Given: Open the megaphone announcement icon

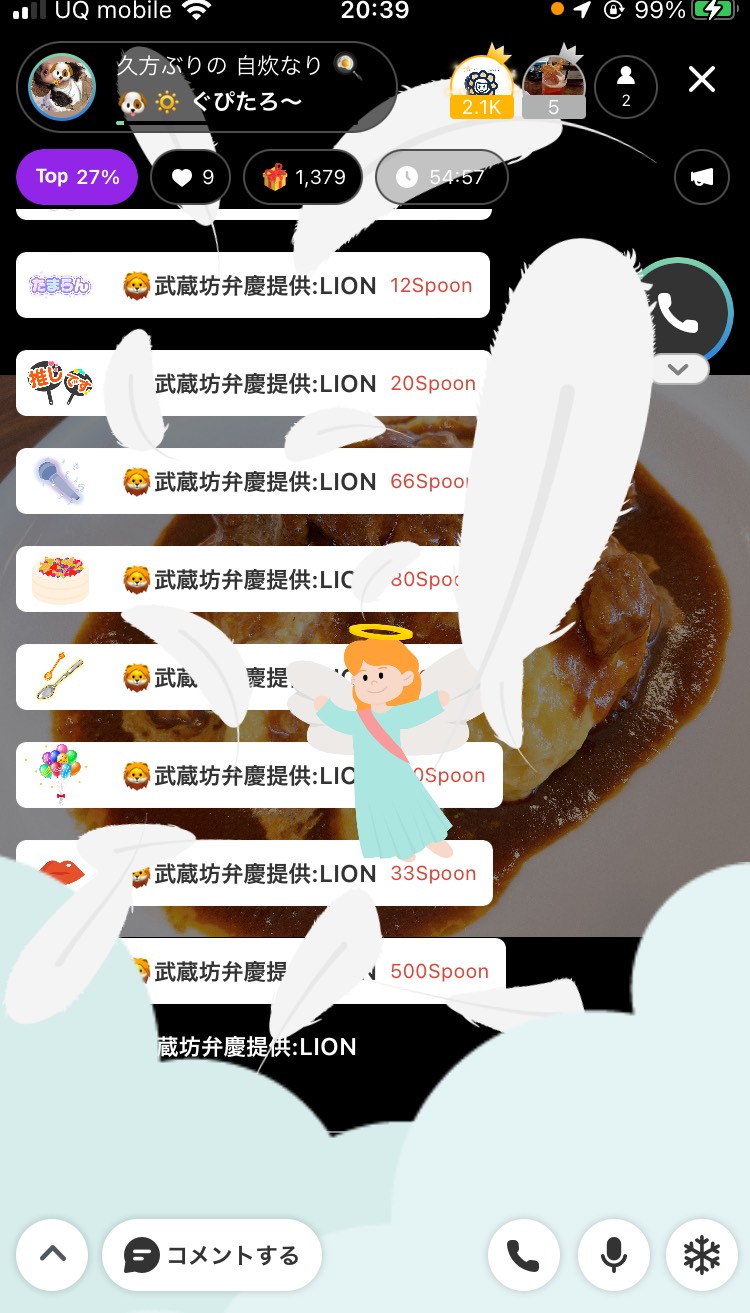Looking at the screenshot, I should (x=702, y=177).
